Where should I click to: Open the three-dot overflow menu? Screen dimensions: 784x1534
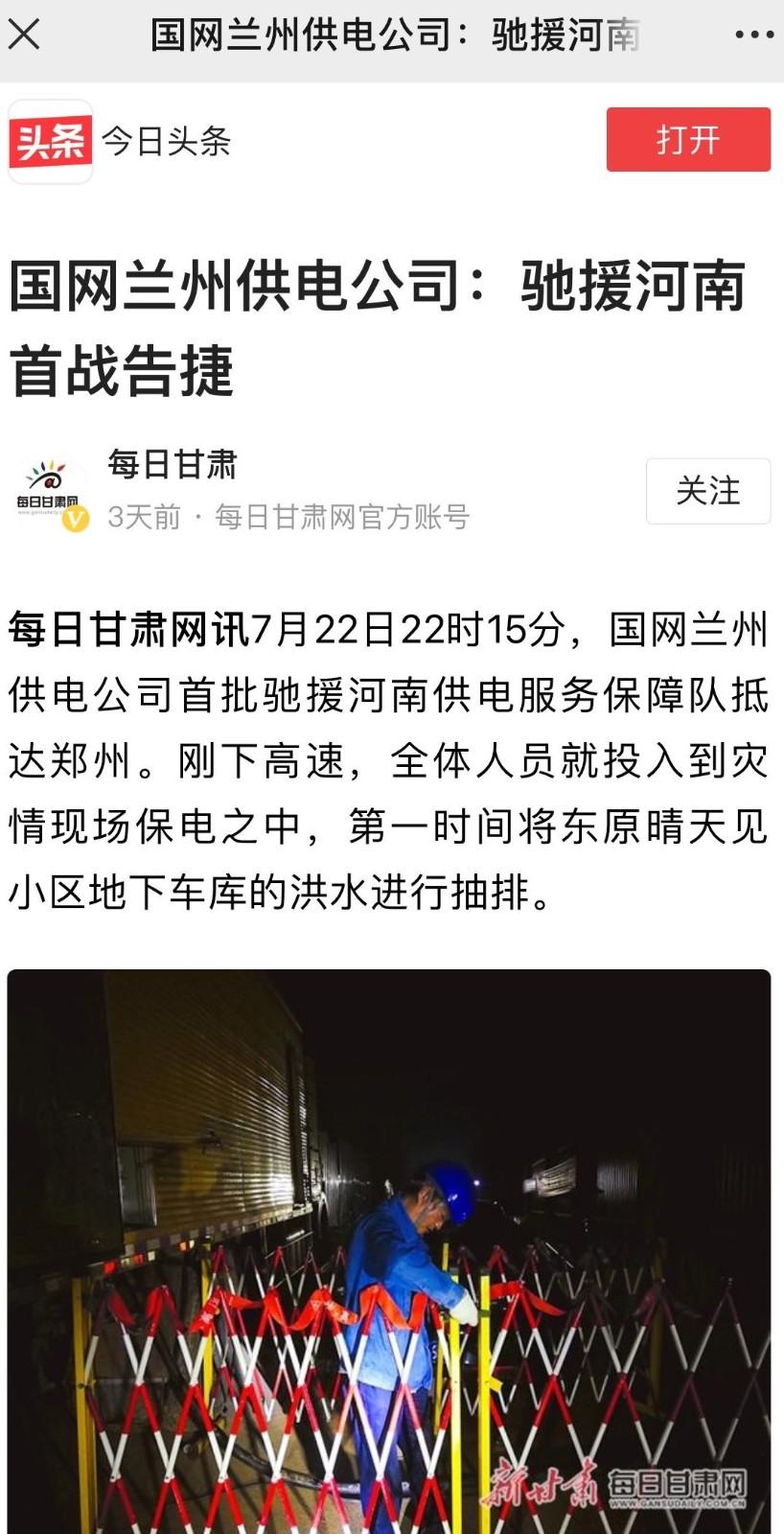[x=753, y=35]
